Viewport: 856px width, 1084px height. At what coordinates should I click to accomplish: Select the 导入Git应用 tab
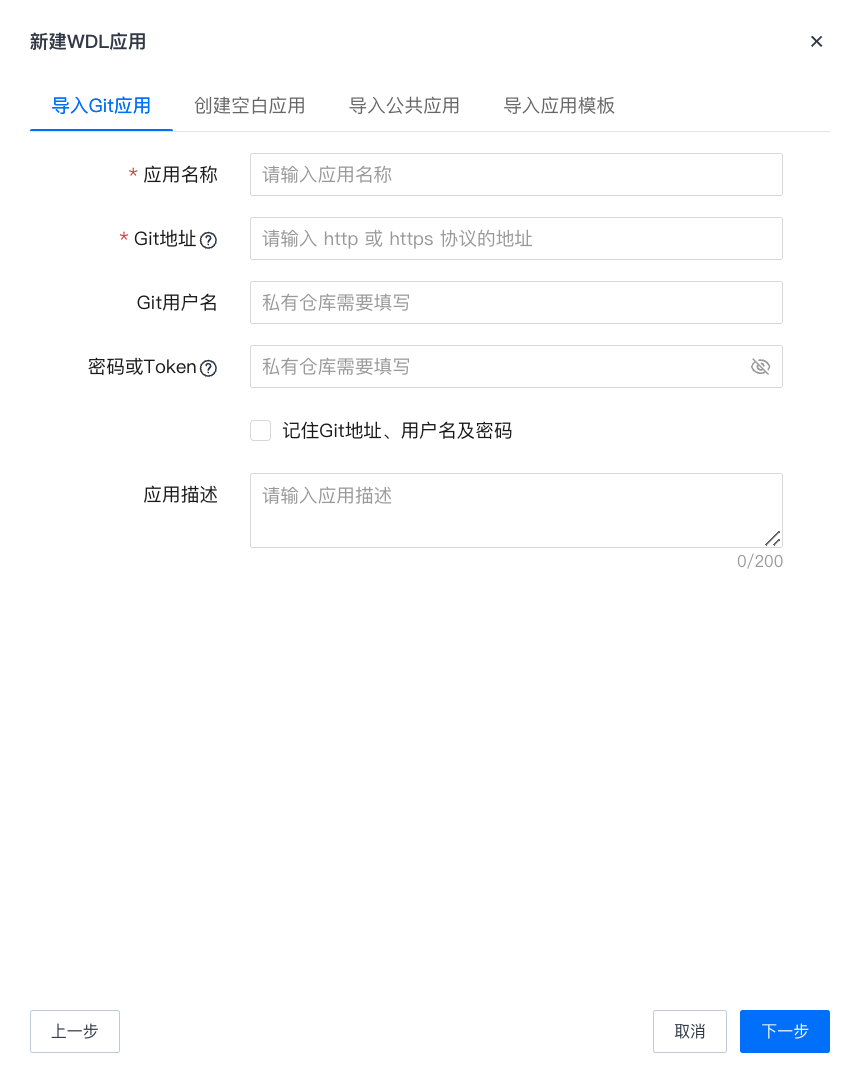tap(101, 106)
